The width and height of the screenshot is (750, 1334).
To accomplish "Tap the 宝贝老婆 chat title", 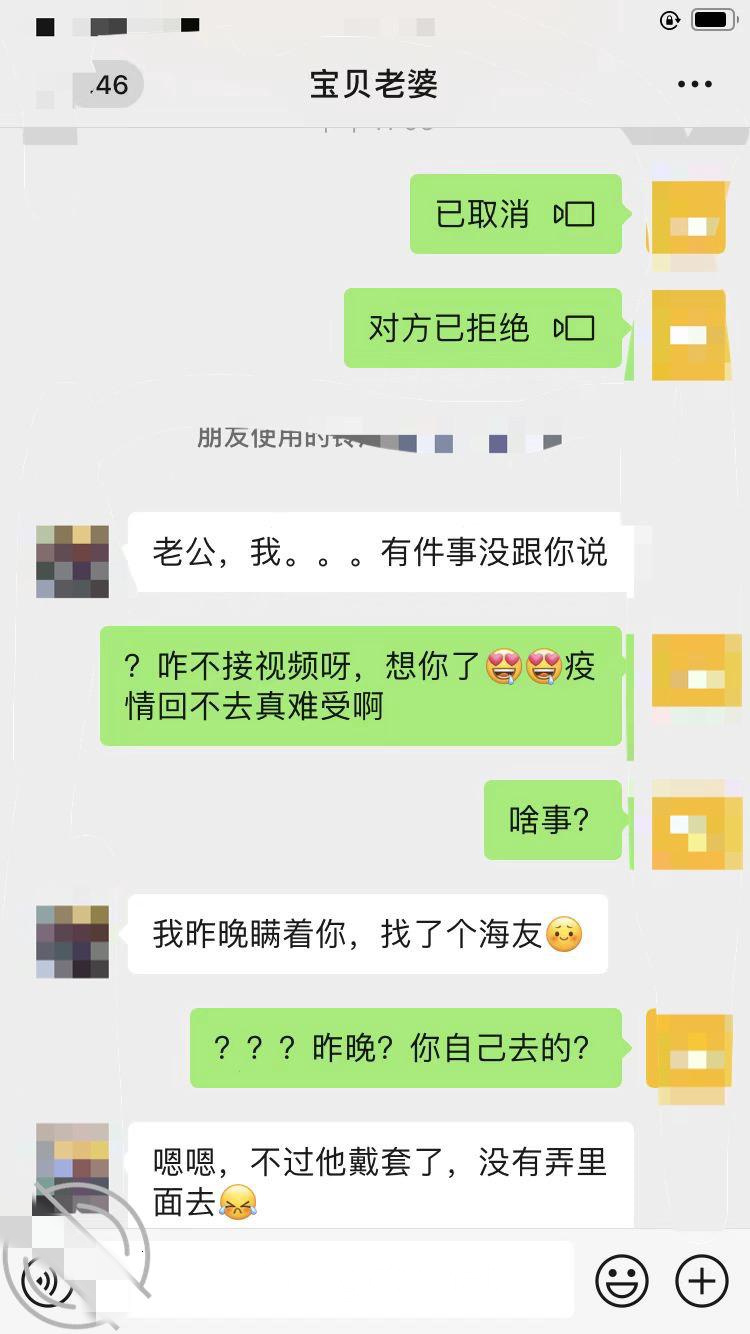I will [x=374, y=84].
